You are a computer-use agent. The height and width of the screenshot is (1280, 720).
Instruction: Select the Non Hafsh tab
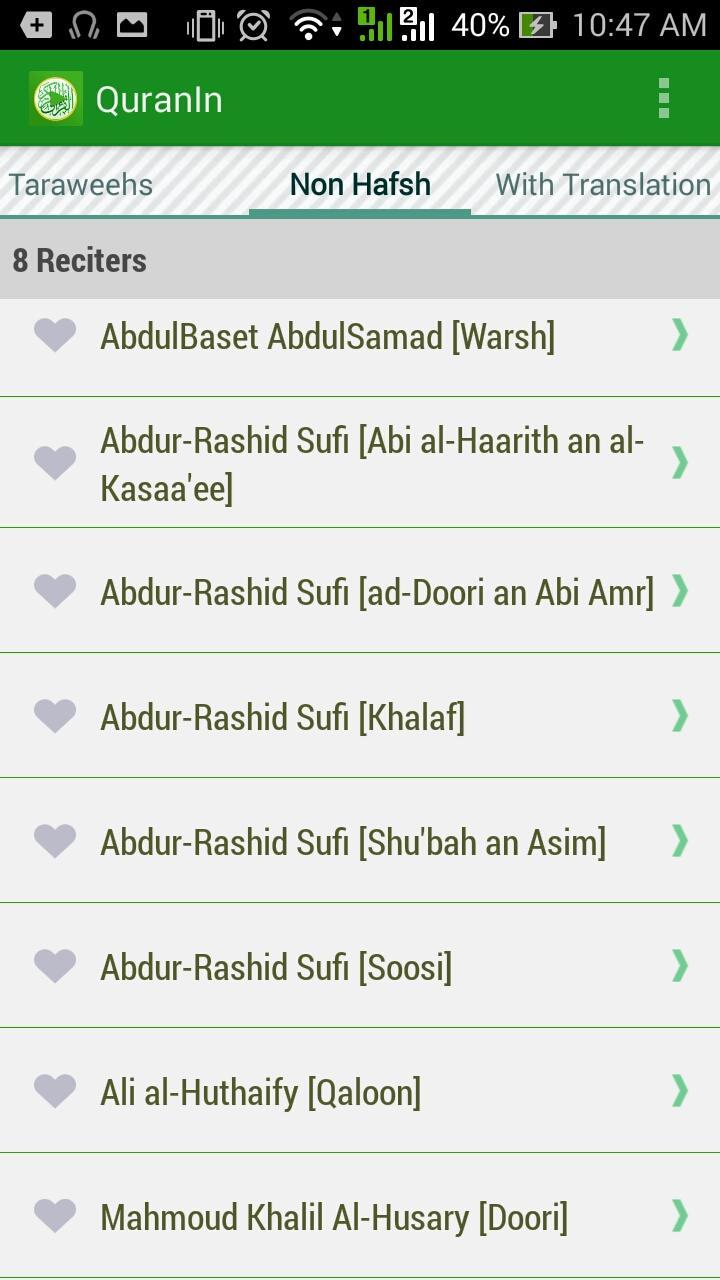[360, 185]
